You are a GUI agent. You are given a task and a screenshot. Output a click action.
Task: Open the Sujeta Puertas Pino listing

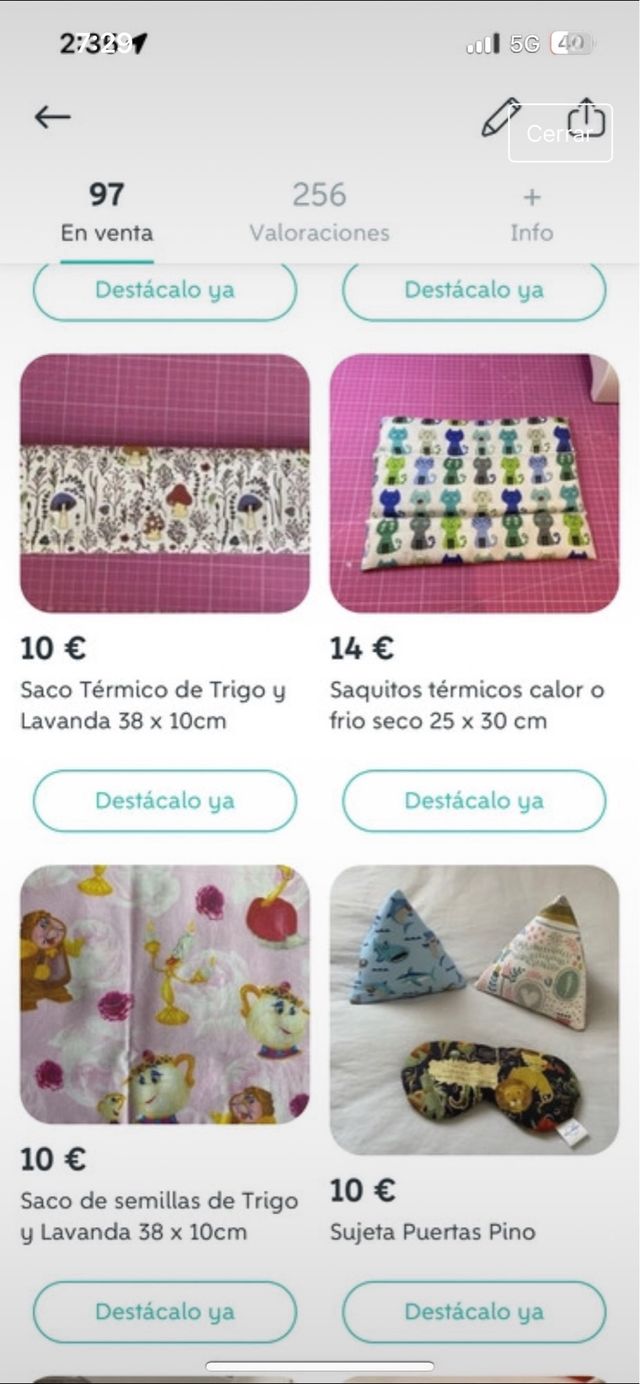(474, 1009)
